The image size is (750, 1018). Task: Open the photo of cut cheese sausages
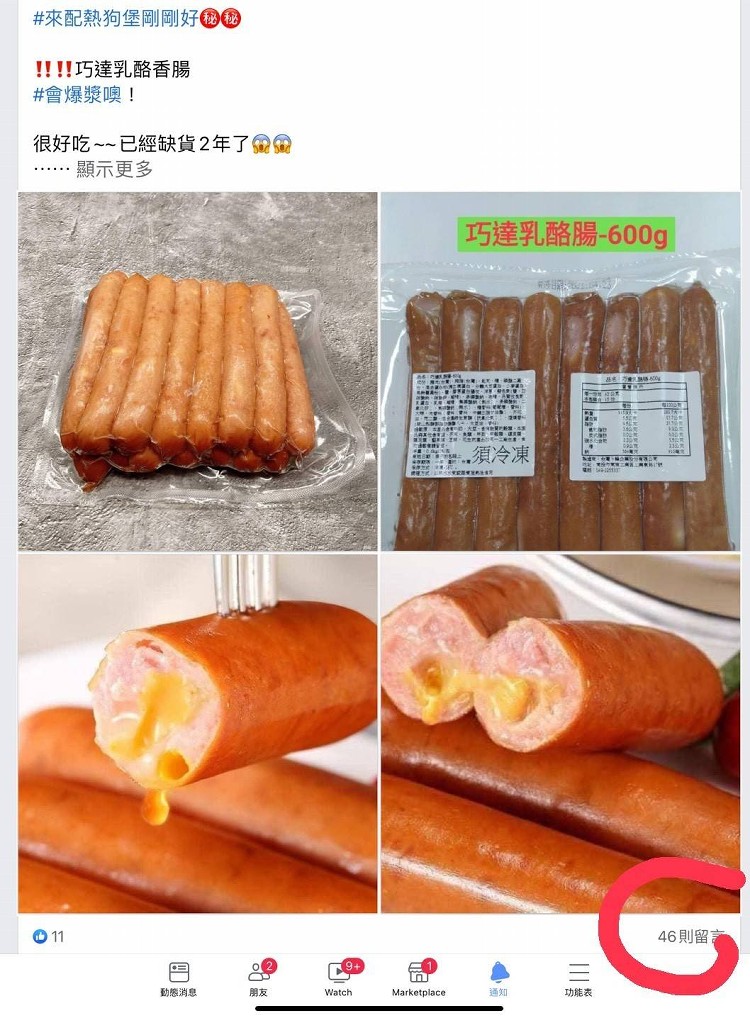(560, 733)
